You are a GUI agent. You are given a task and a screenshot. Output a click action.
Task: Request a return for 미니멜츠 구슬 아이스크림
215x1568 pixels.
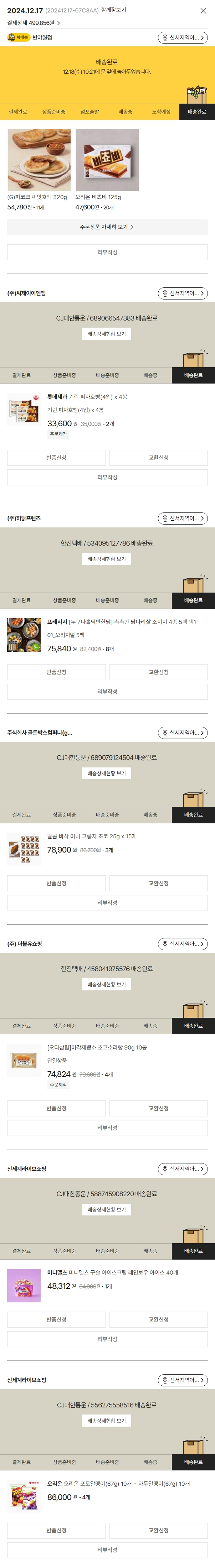(x=56, y=1320)
